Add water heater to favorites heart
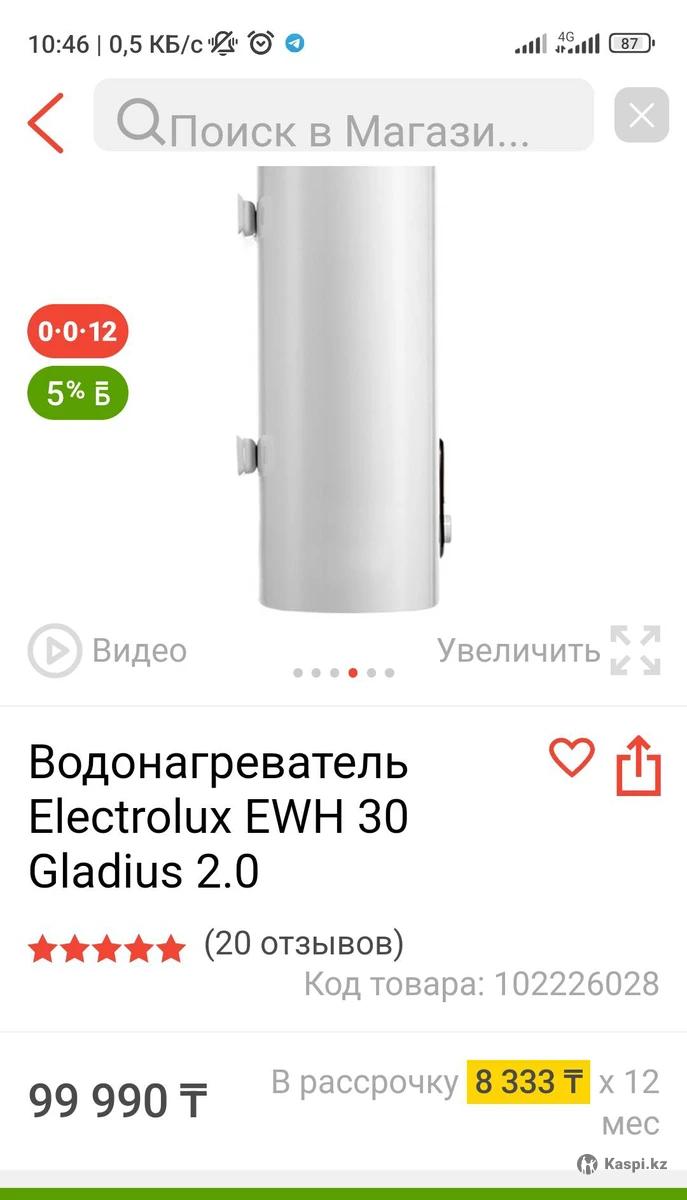687x1200 pixels. (572, 758)
